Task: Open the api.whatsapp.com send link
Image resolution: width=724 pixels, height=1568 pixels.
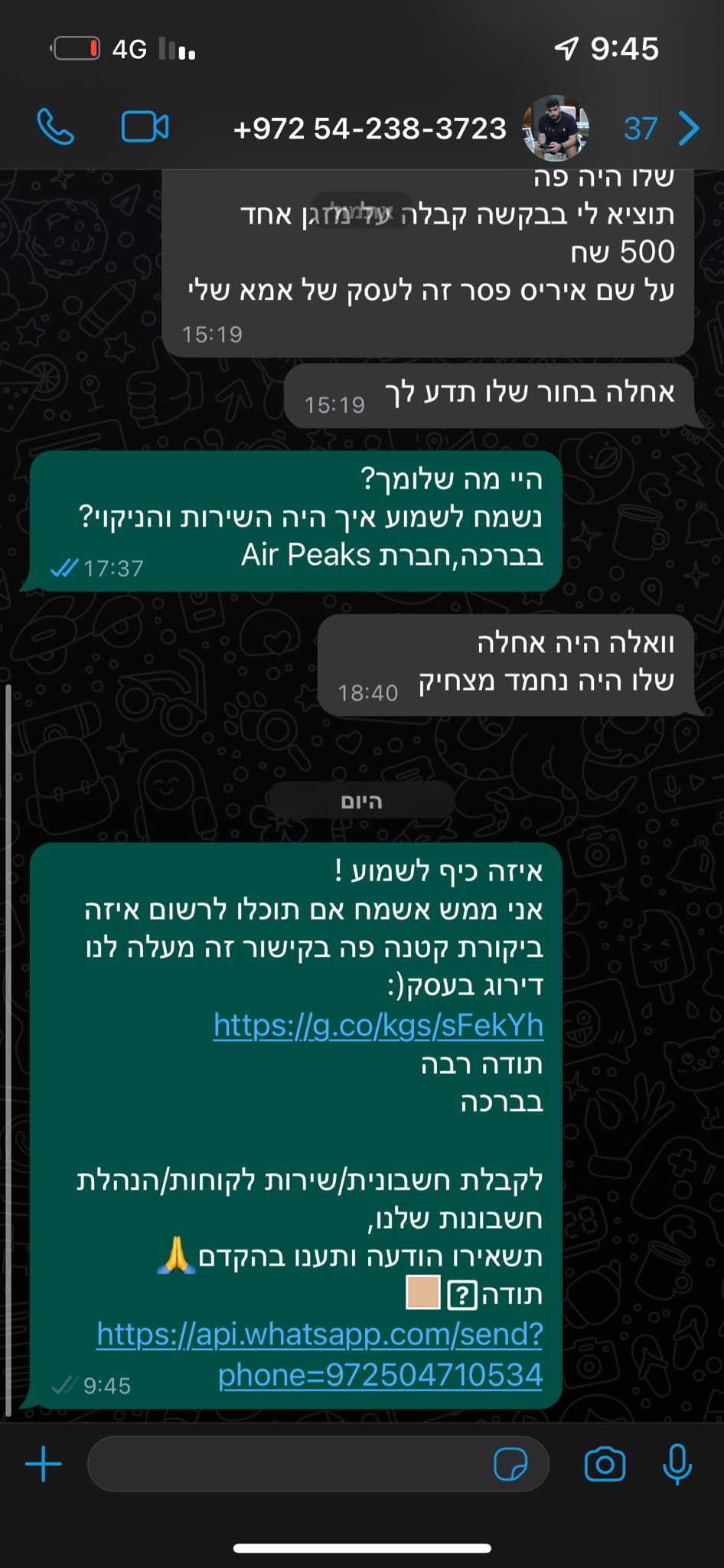Action: (319, 1354)
